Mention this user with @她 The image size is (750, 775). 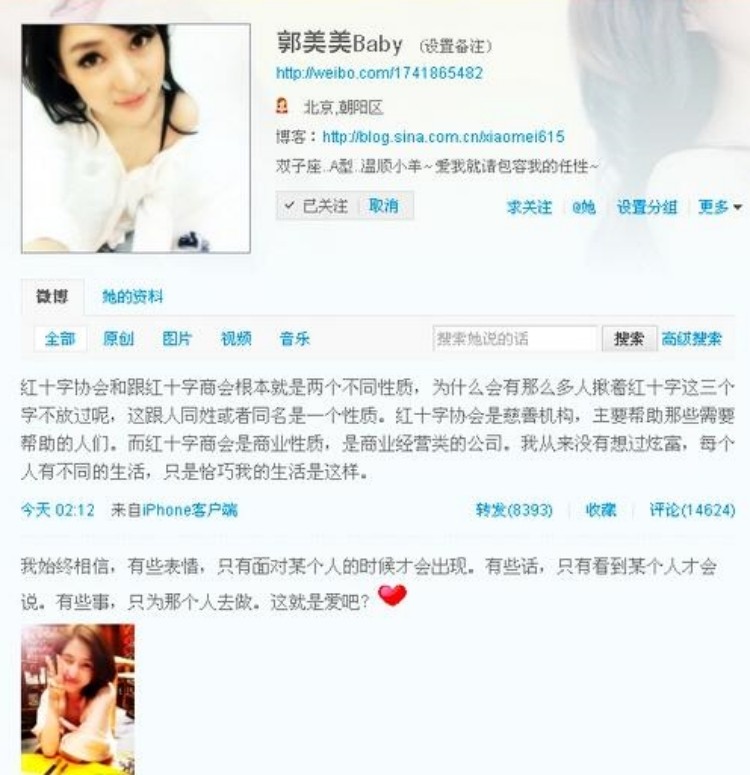(x=583, y=207)
